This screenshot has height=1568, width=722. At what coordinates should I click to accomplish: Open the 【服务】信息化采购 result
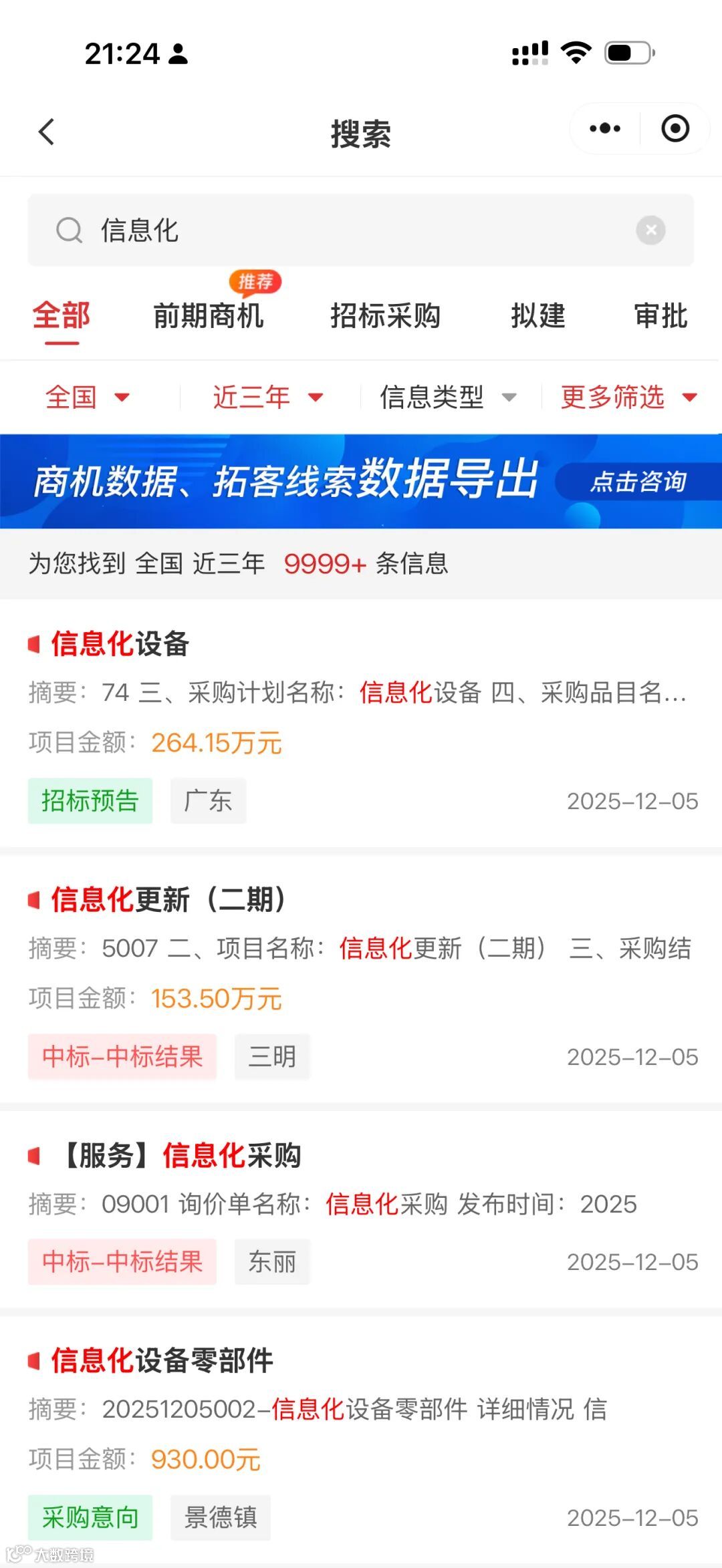click(x=180, y=1156)
